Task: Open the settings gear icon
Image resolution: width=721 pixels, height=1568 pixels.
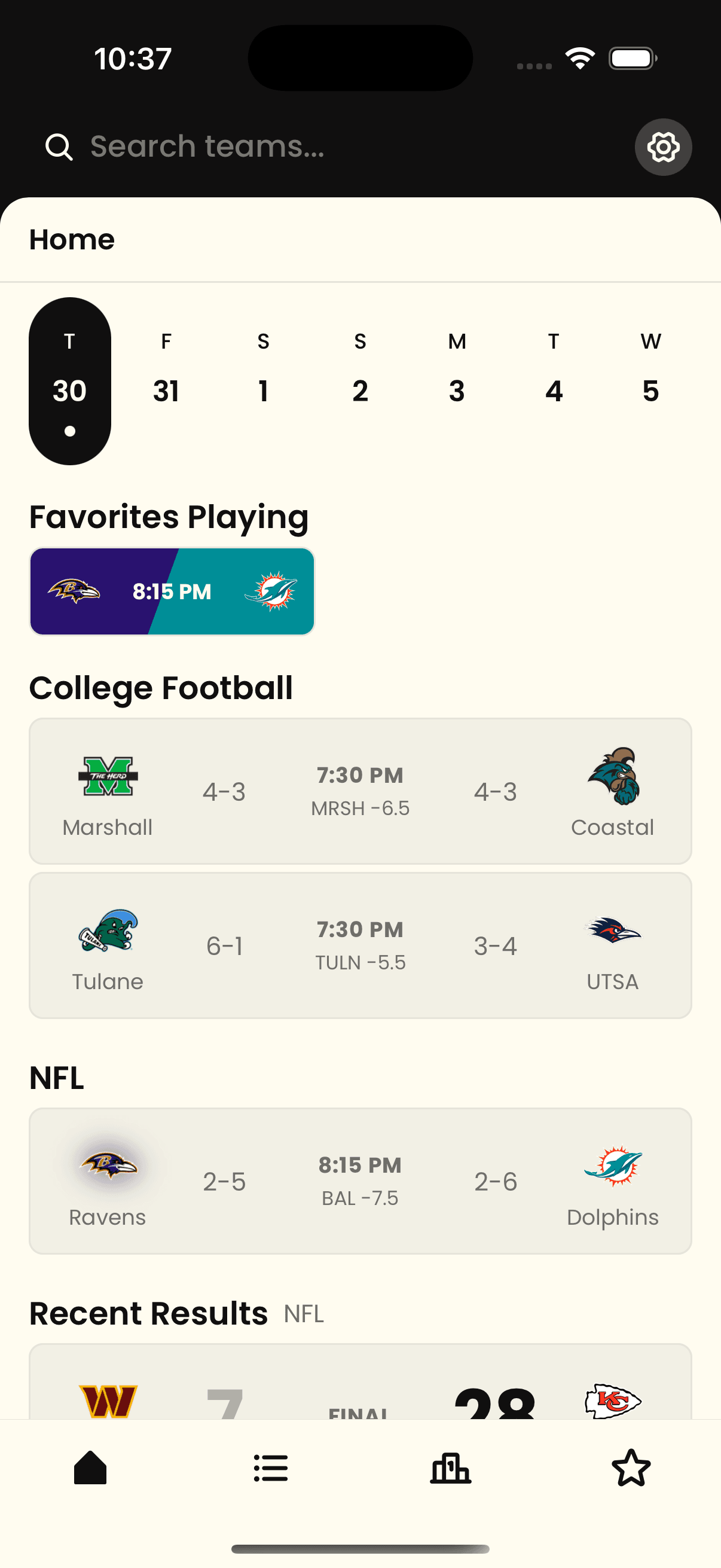Action: (662, 147)
